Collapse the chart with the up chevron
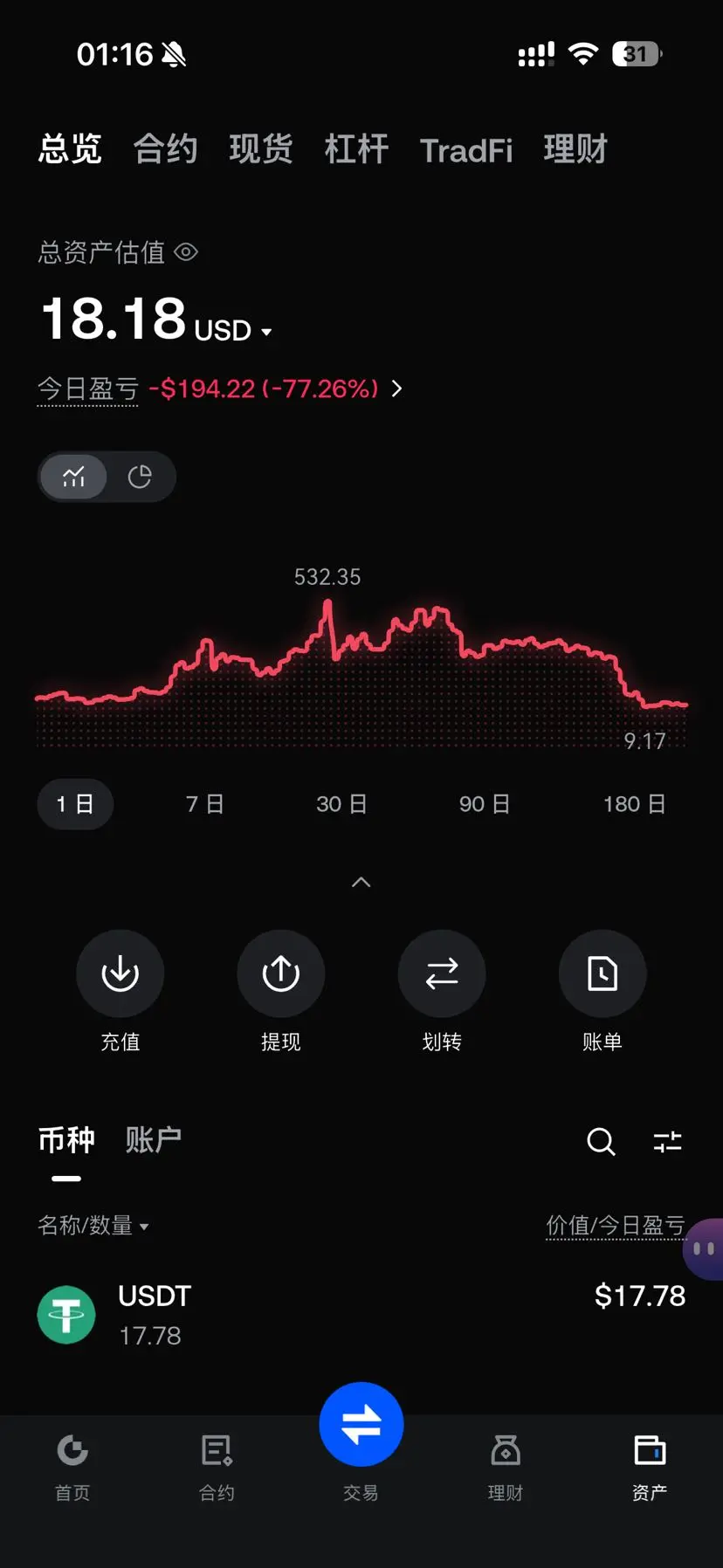 [x=361, y=883]
